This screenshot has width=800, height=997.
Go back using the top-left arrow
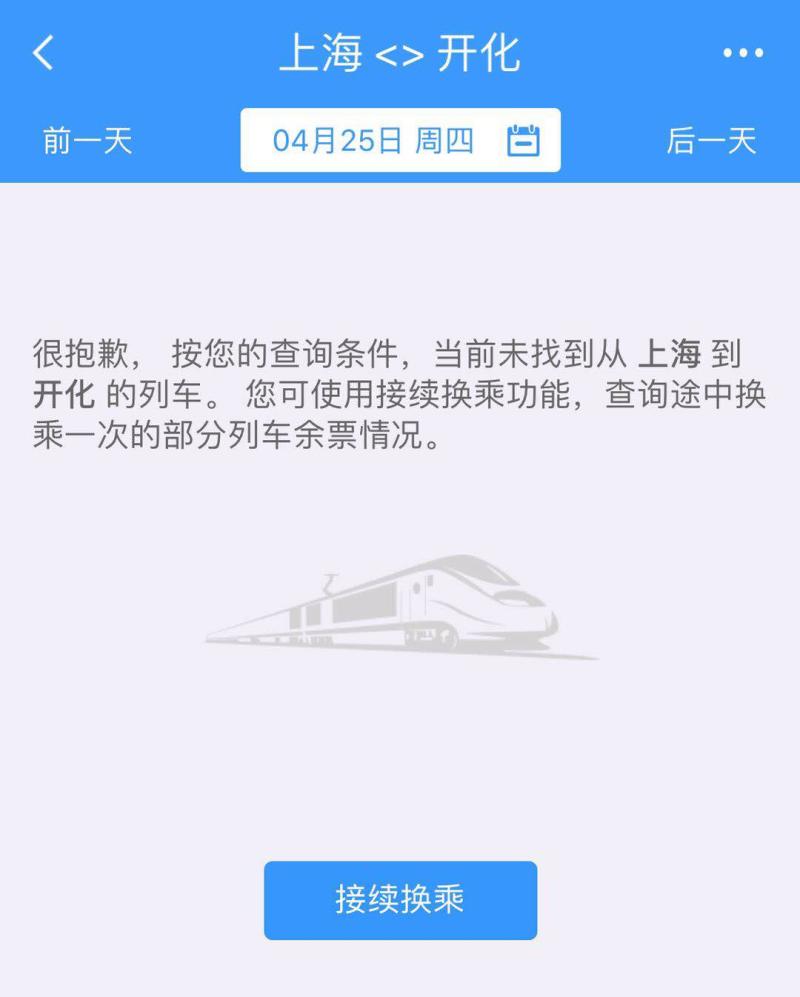click(43, 53)
